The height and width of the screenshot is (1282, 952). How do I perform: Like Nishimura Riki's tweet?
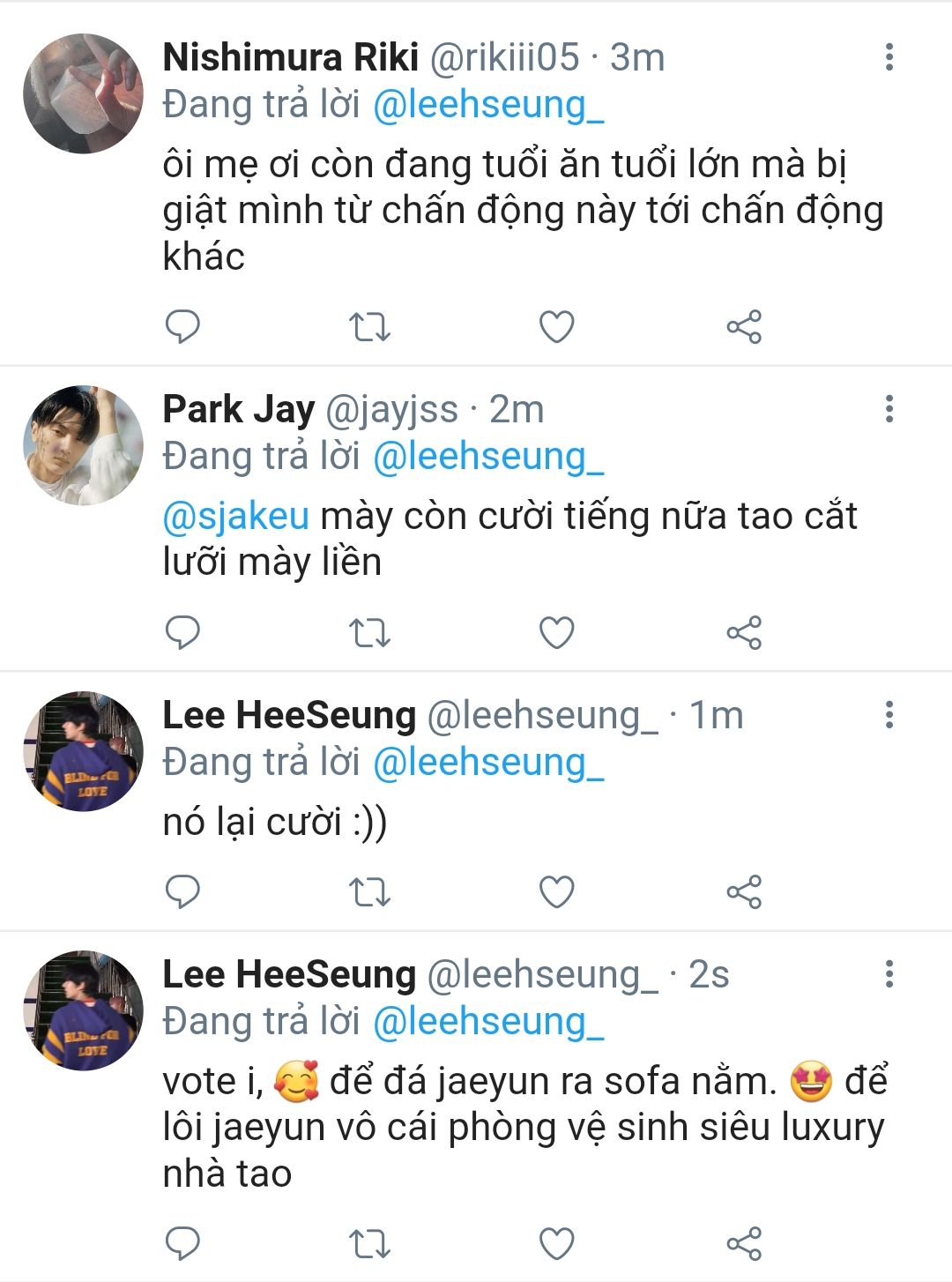556,327
